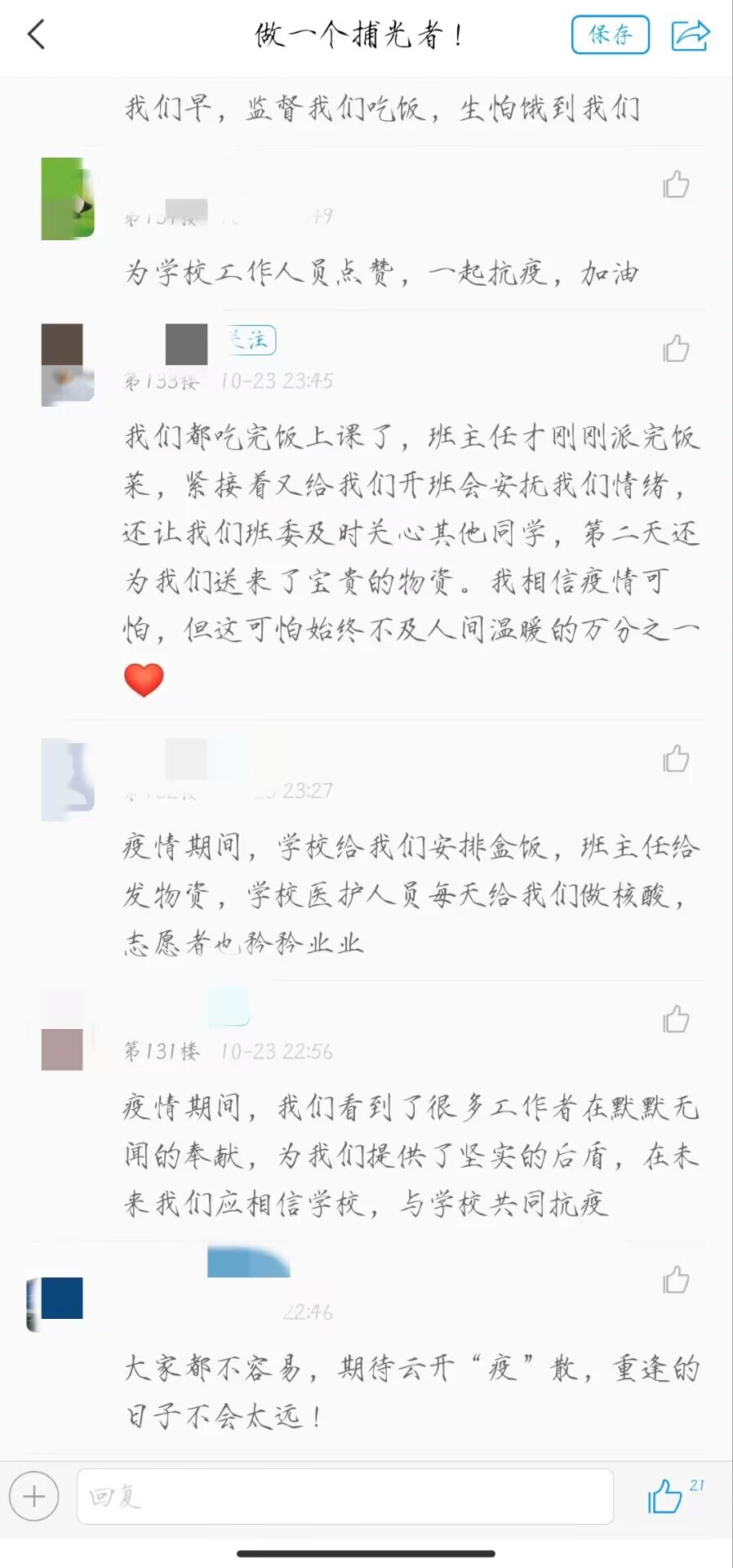Like the comment starting 我们都吃完饭上课了

click(676, 349)
